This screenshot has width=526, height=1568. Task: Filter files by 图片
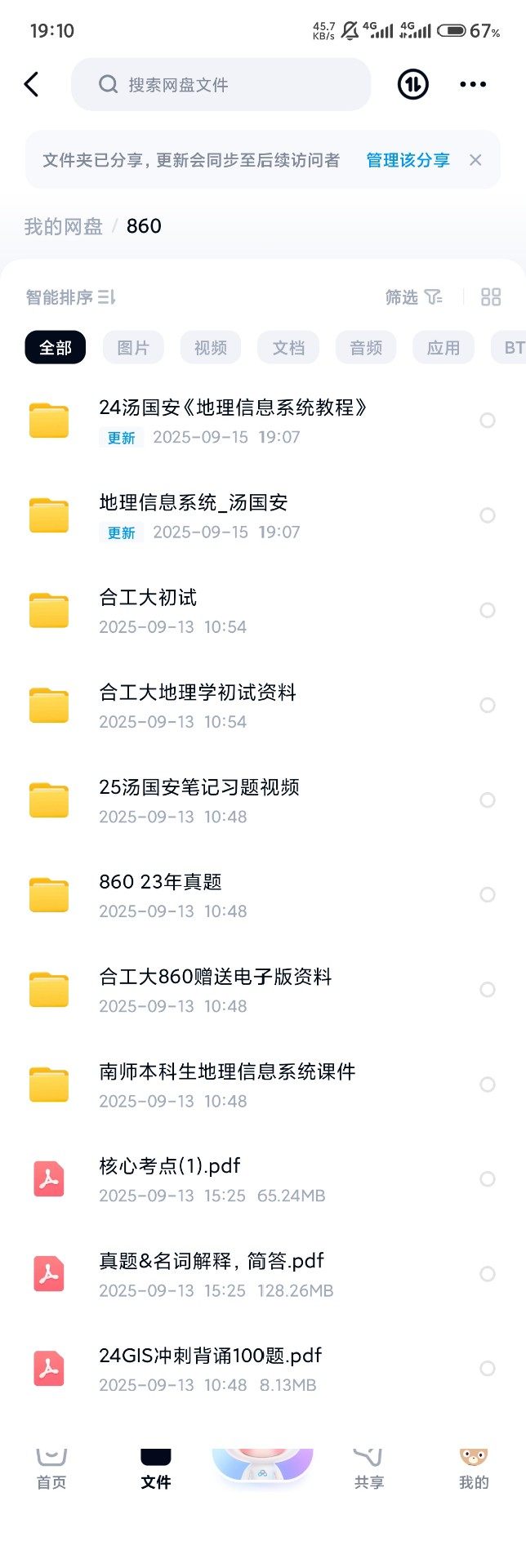[x=133, y=348]
